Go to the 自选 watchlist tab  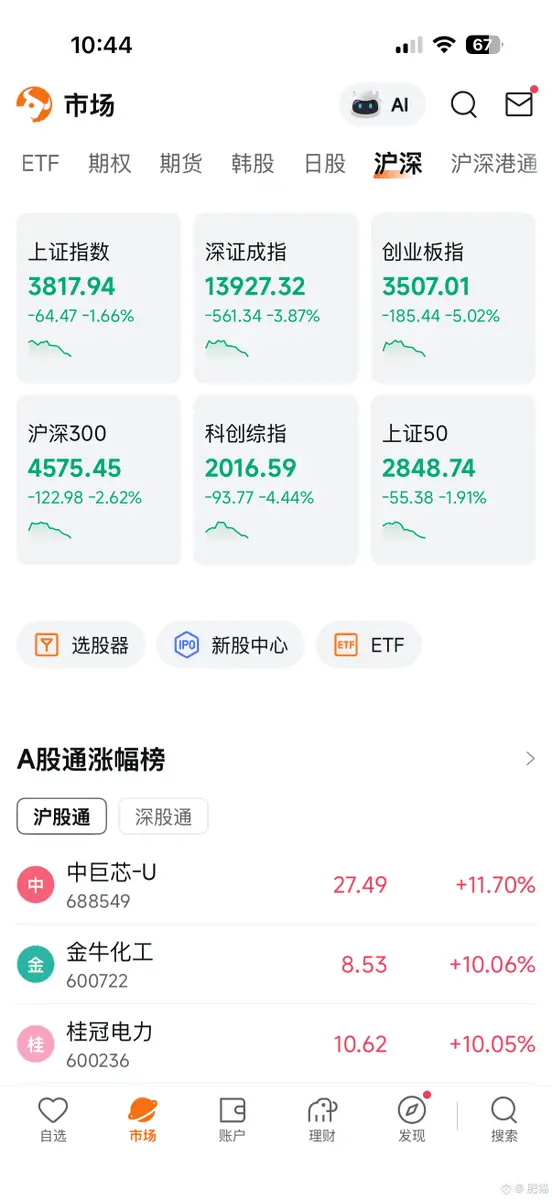(53, 1119)
